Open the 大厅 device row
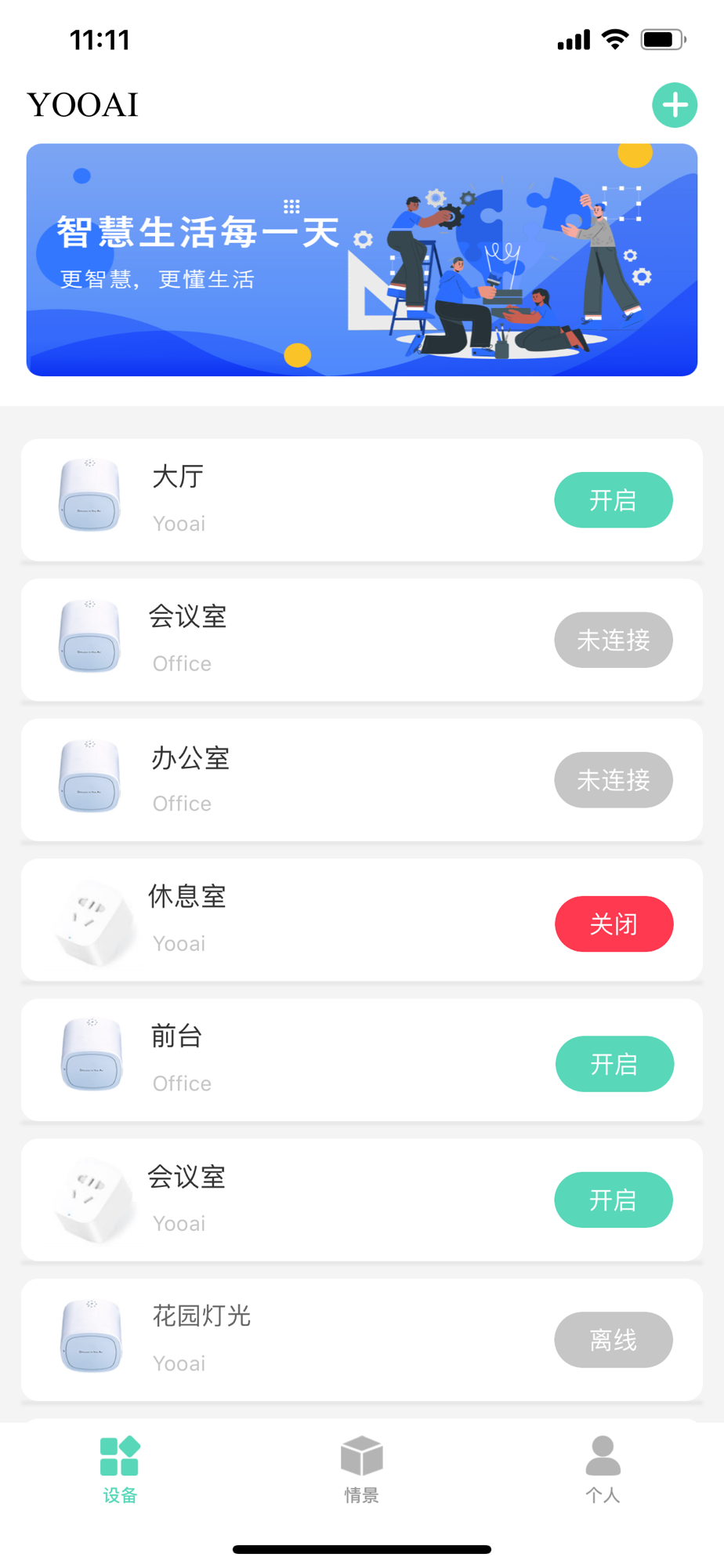724x1568 pixels. click(362, 500)
